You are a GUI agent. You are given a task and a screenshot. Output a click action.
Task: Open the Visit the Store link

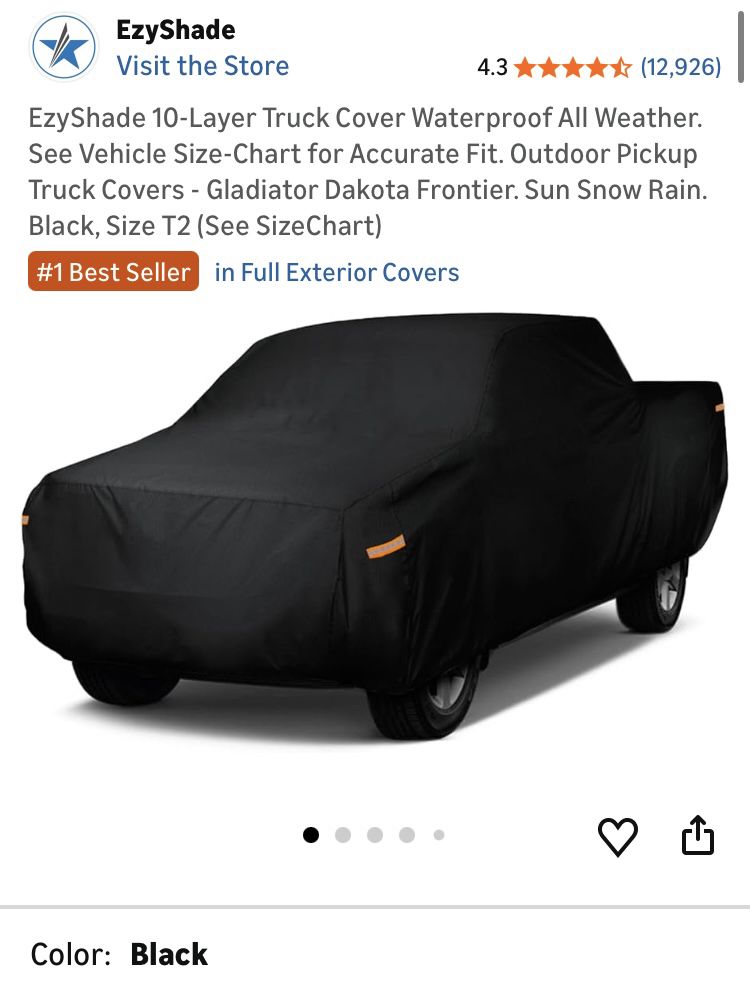[x=202, y=66]
